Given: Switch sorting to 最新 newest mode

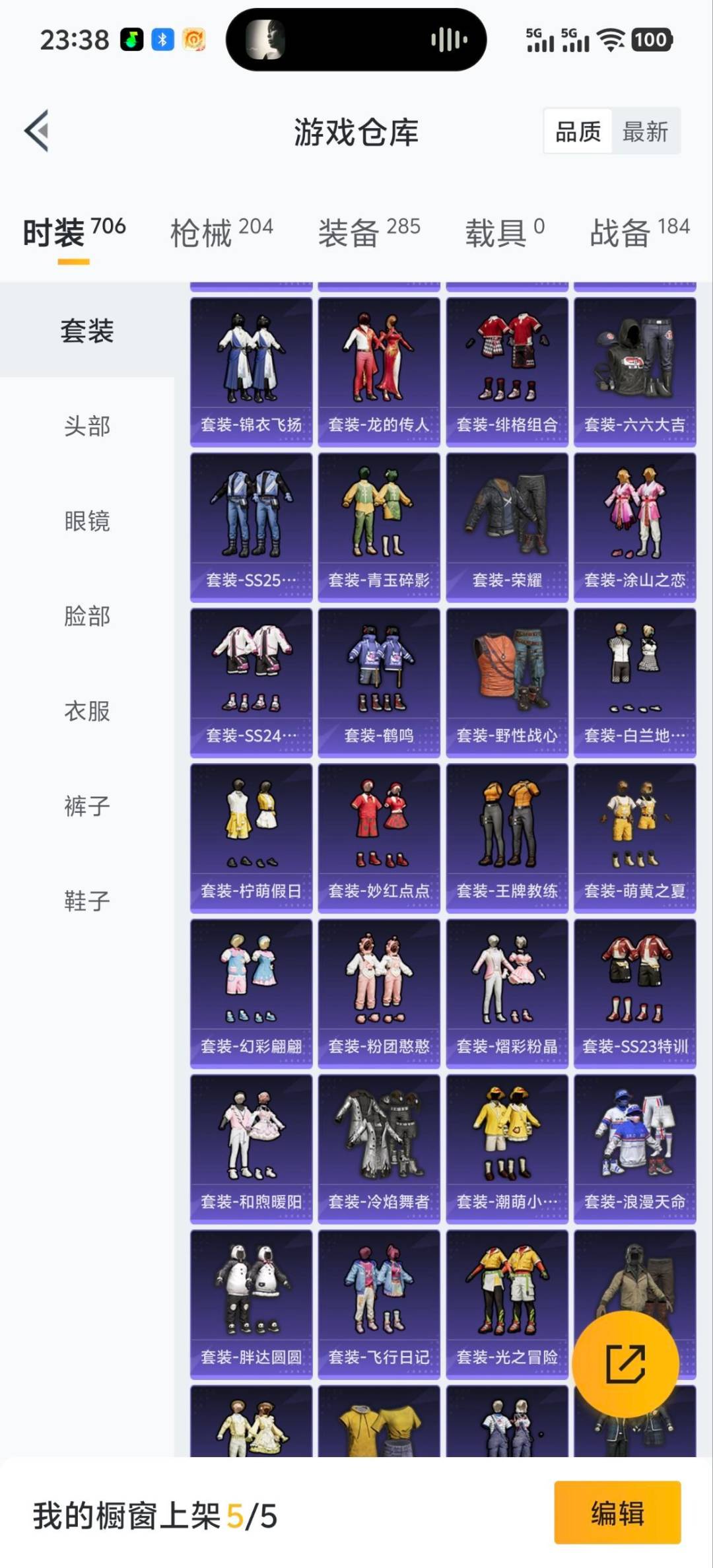Looking at the screenshot, I should (644, 131).
